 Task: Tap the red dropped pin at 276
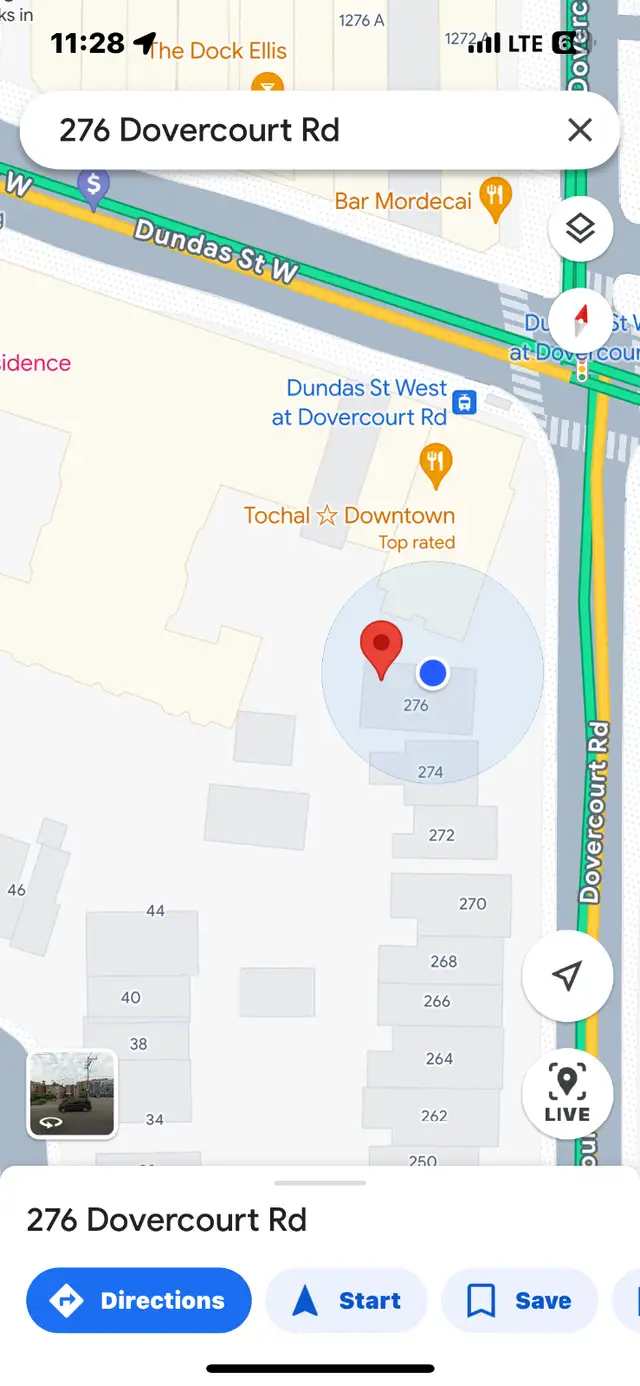(x=381, y=646)
